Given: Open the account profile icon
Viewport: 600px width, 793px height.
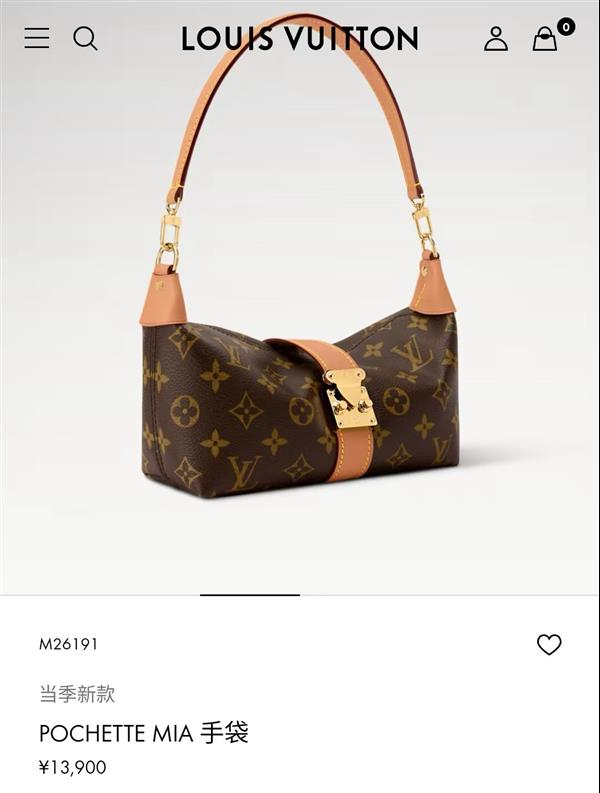Looking at the screenshot, I should [496, 39].
